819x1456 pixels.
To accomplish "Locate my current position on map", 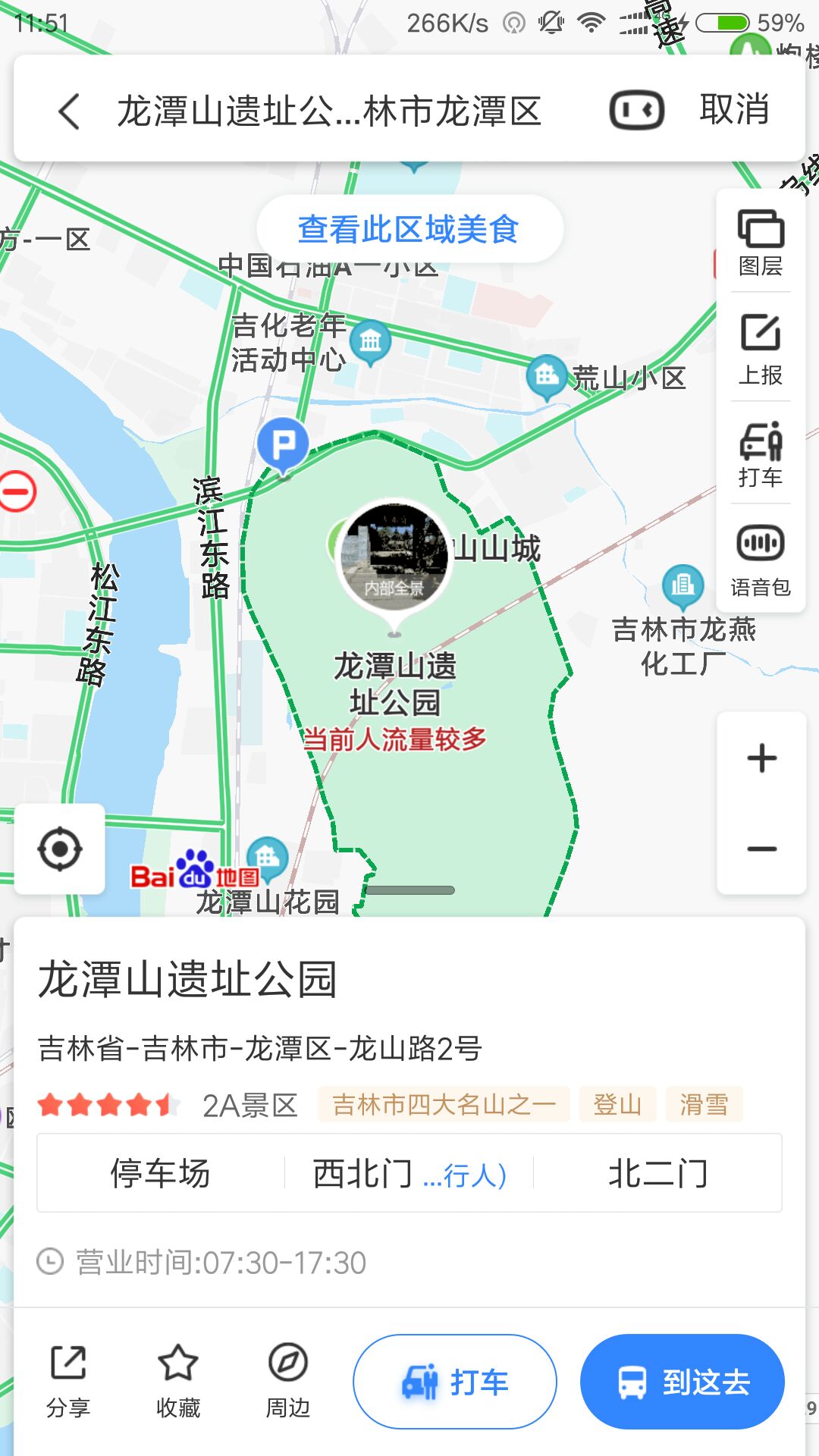I will (x=60, y=849).
